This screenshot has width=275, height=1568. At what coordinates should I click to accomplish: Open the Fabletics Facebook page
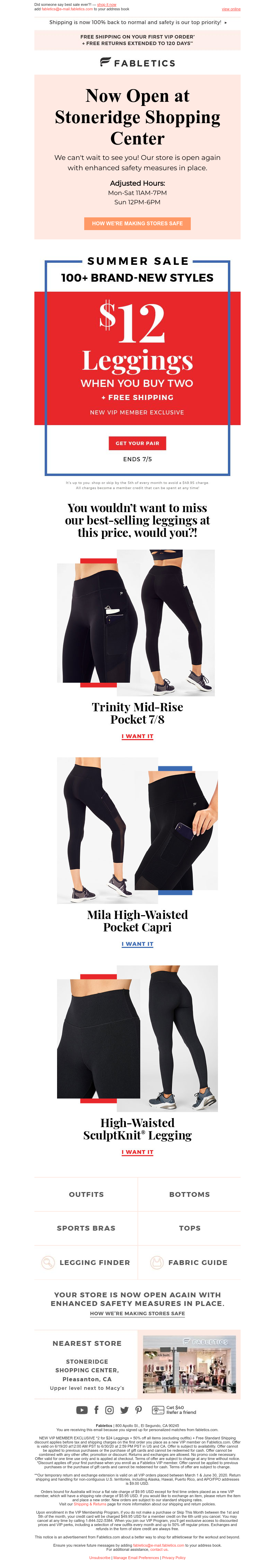coord(96,1410)
